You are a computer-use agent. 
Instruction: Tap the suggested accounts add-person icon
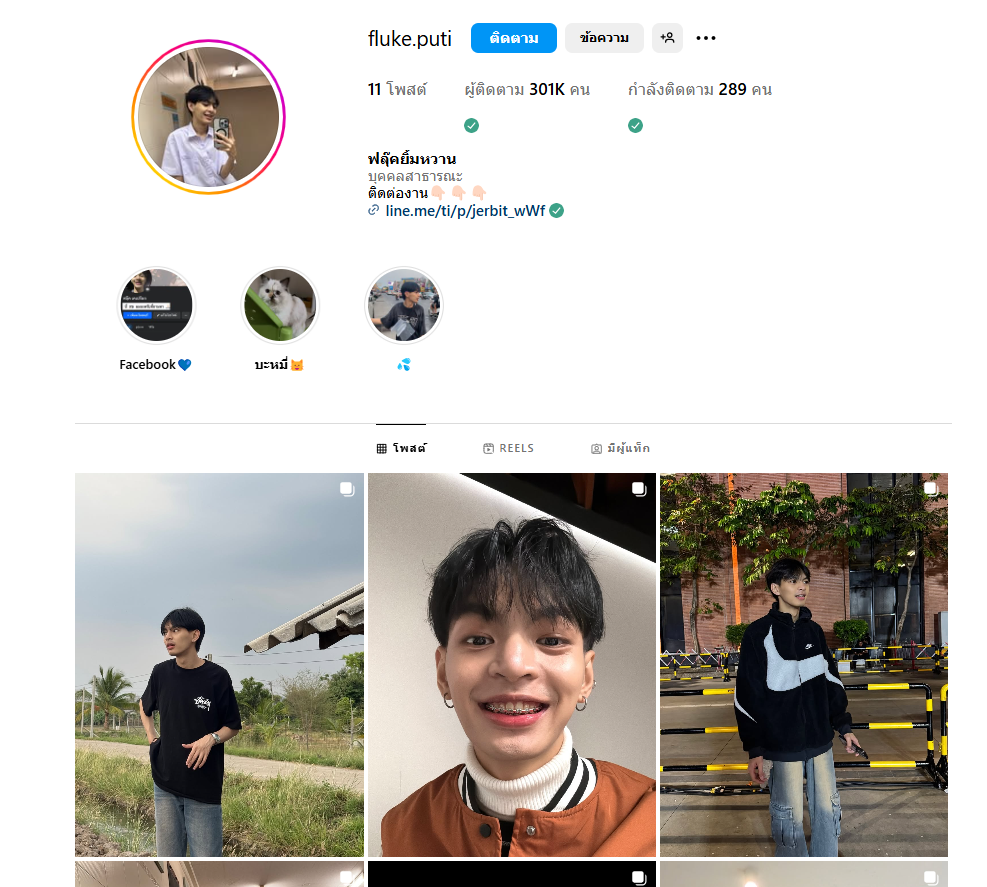click(x=667, y=38)
